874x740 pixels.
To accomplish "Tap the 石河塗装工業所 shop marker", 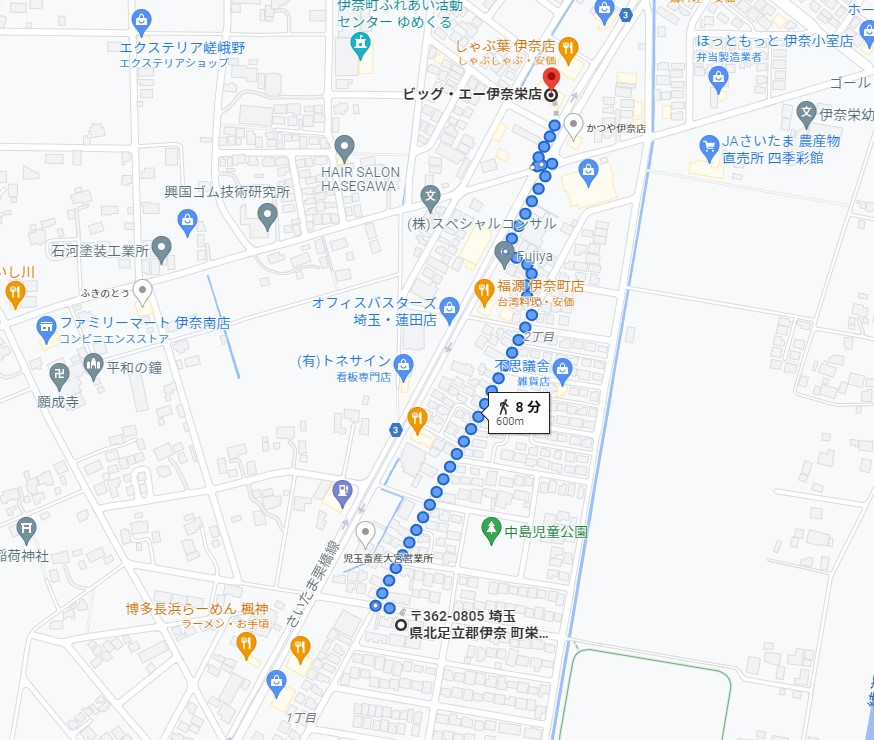I will [x=162, y=248].
